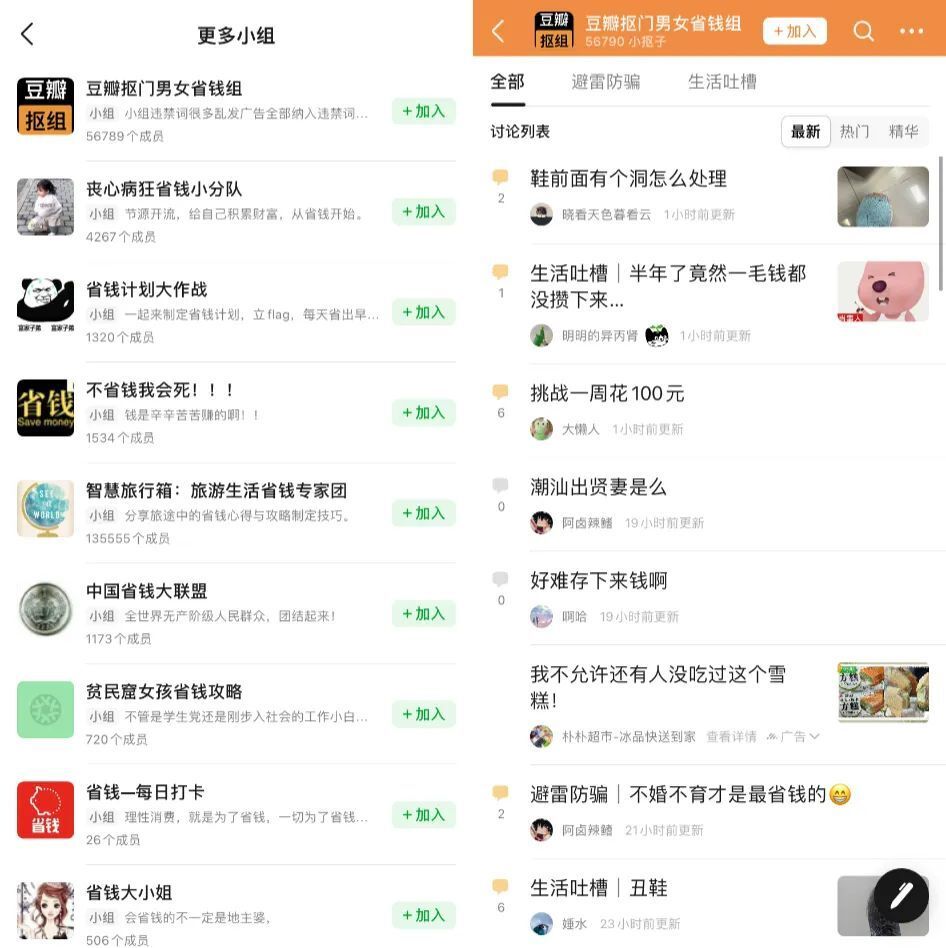Go back from the 更多小组 list
The height and width of the screenshot is (948, 946).
pos(27,34)
